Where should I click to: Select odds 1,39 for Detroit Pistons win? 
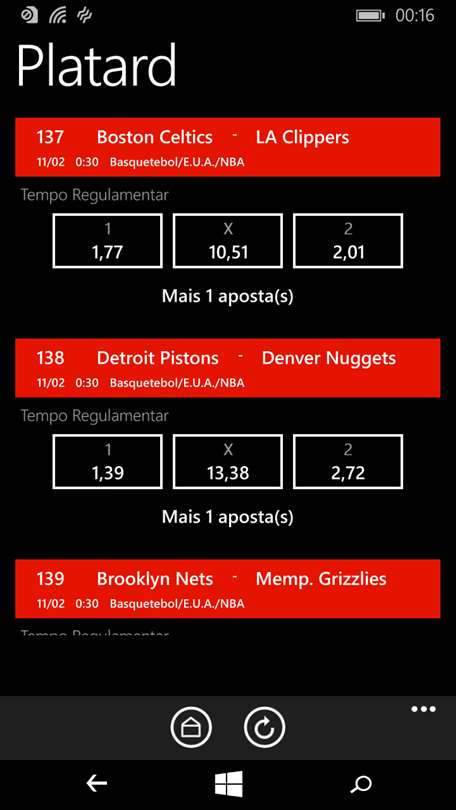(x=107, y=462)
